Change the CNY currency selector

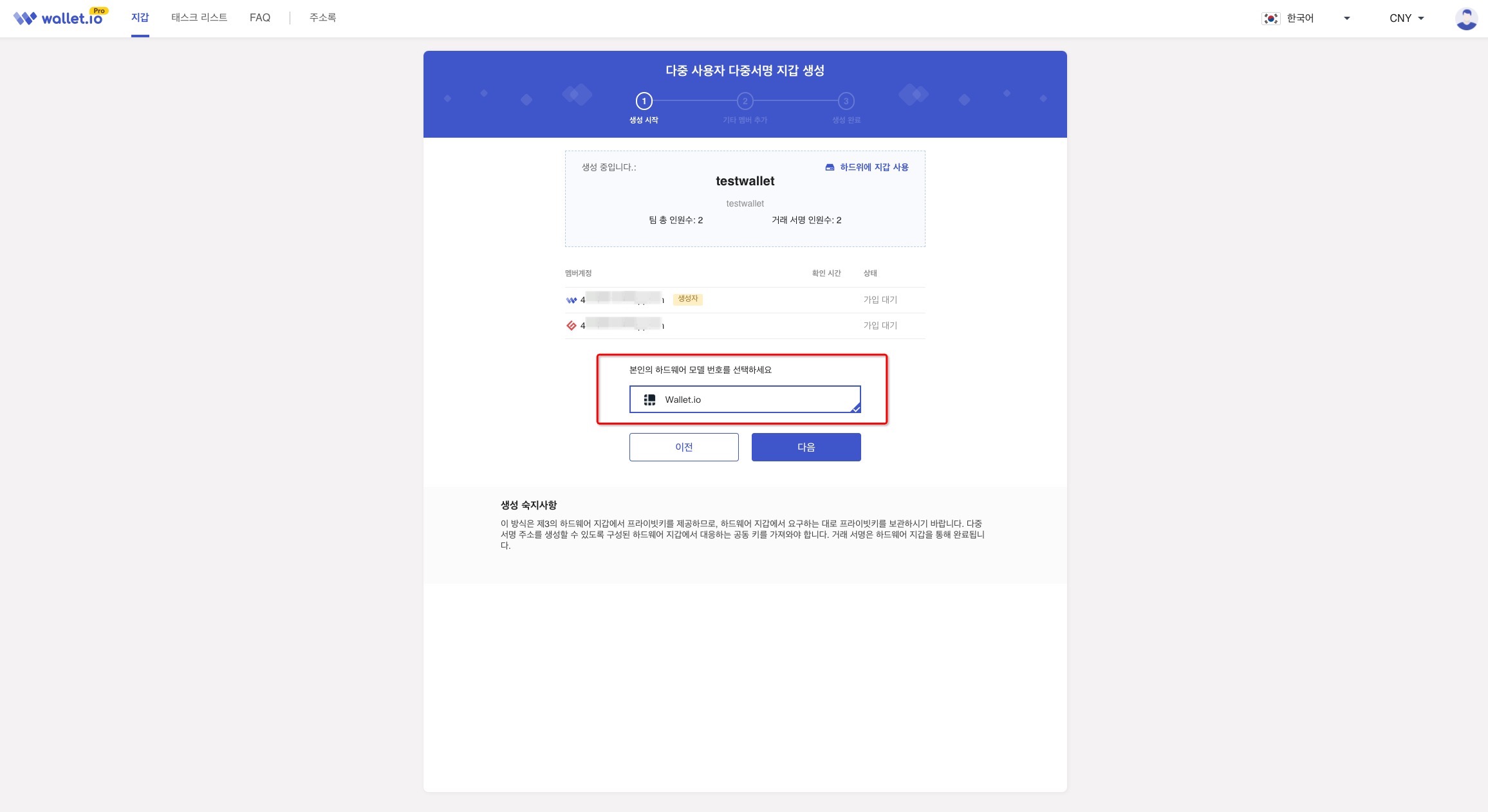pyautogui.click(x=1406, y=18)
